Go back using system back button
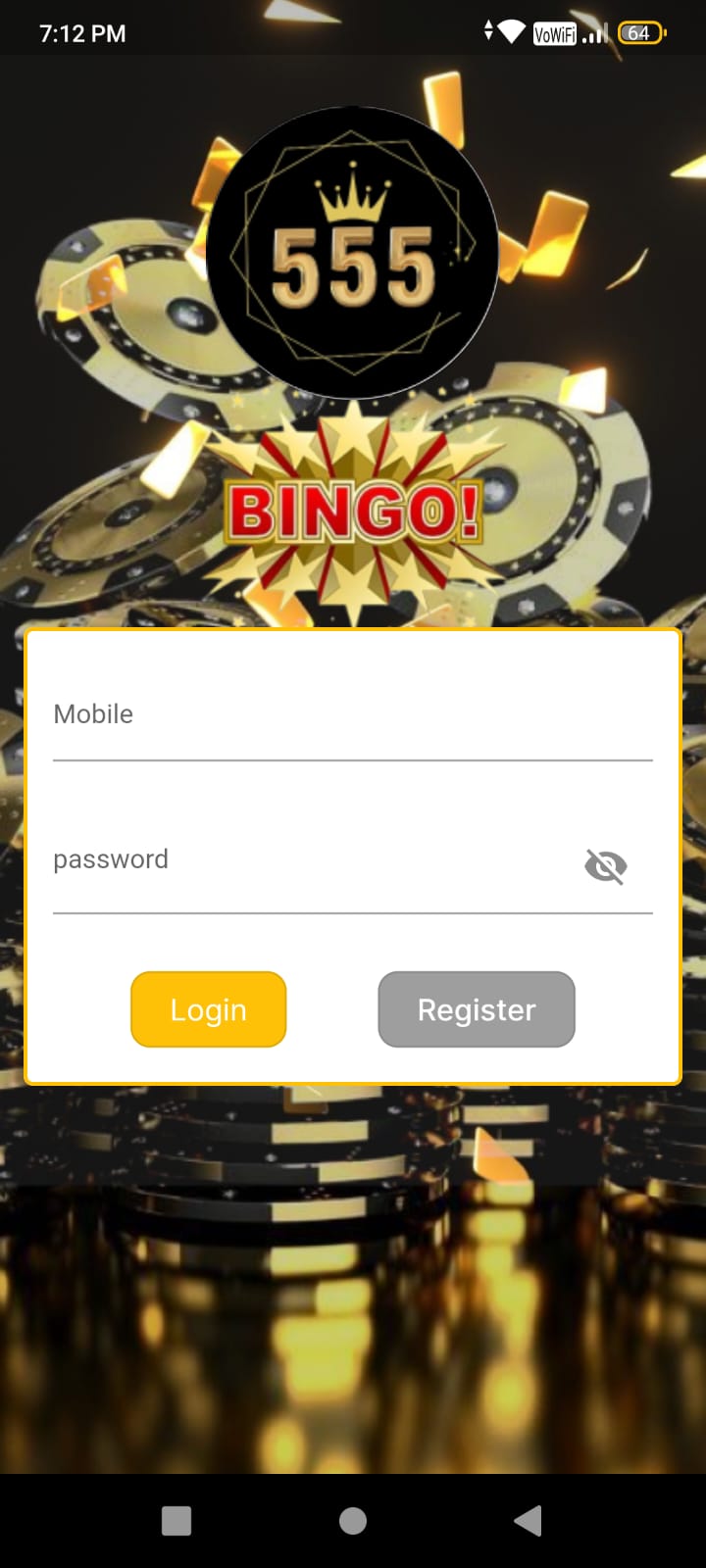This screenshot has width=706, height=1568. [x=529, y=1520]
